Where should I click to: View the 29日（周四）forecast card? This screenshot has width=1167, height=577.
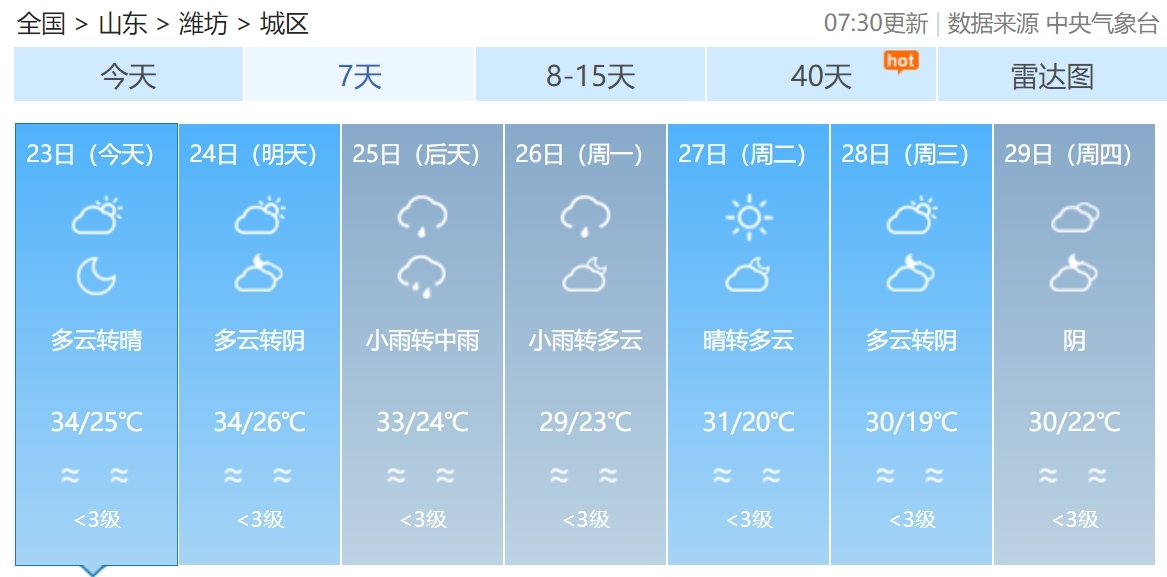click(x=1075, y=344)
